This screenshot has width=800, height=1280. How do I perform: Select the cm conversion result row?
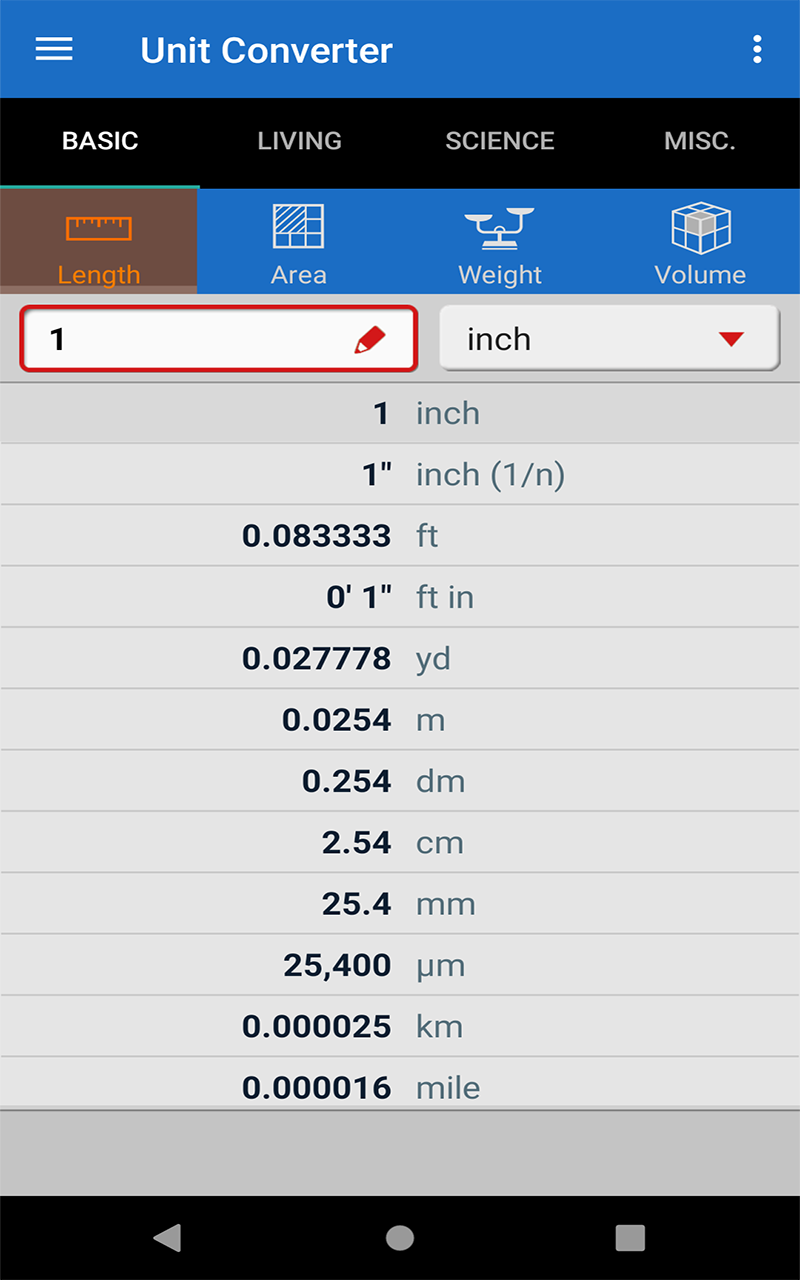[400, 842]
